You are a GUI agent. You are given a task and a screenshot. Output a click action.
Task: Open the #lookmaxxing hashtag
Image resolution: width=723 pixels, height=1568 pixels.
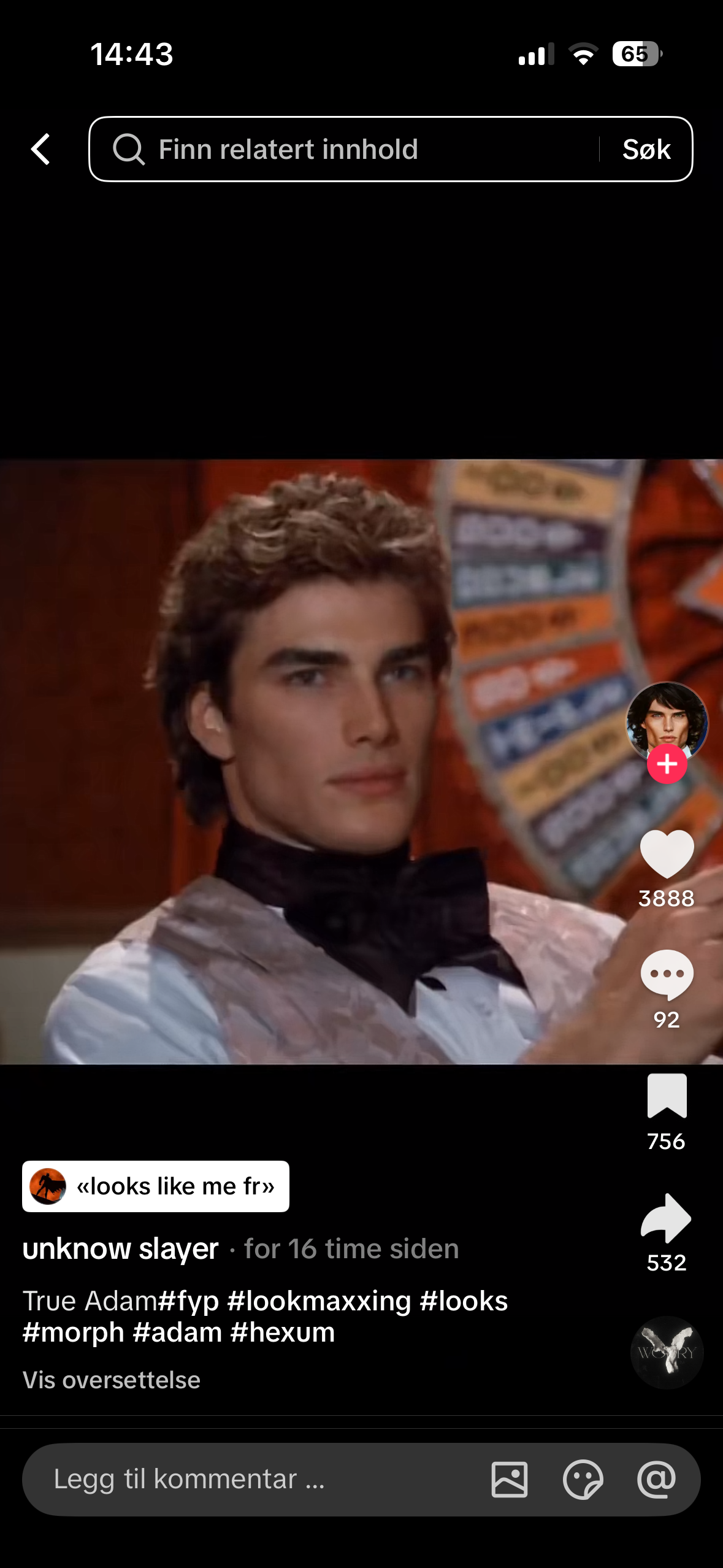(x=319, y=1301)
